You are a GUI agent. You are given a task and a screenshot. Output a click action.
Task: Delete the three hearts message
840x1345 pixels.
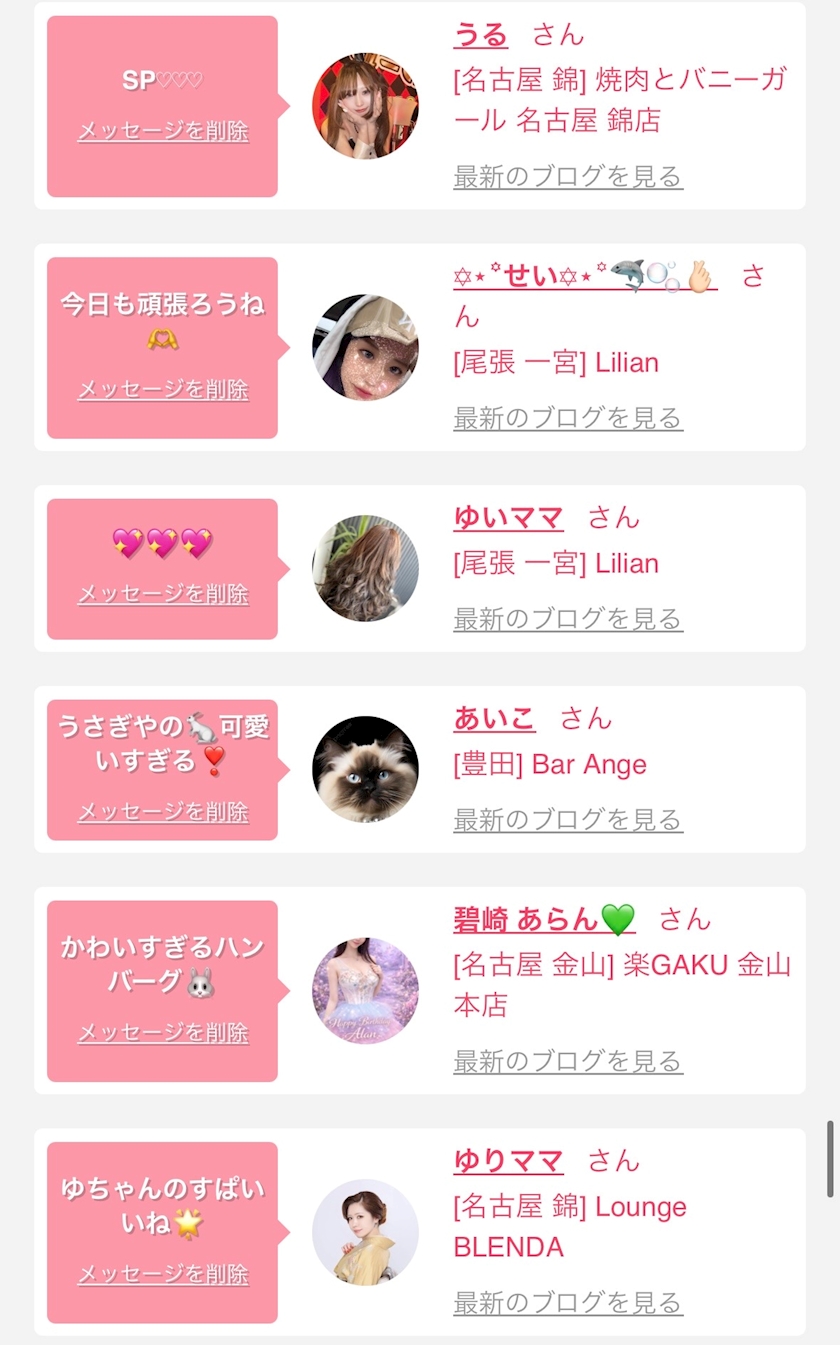pos(163,593)
